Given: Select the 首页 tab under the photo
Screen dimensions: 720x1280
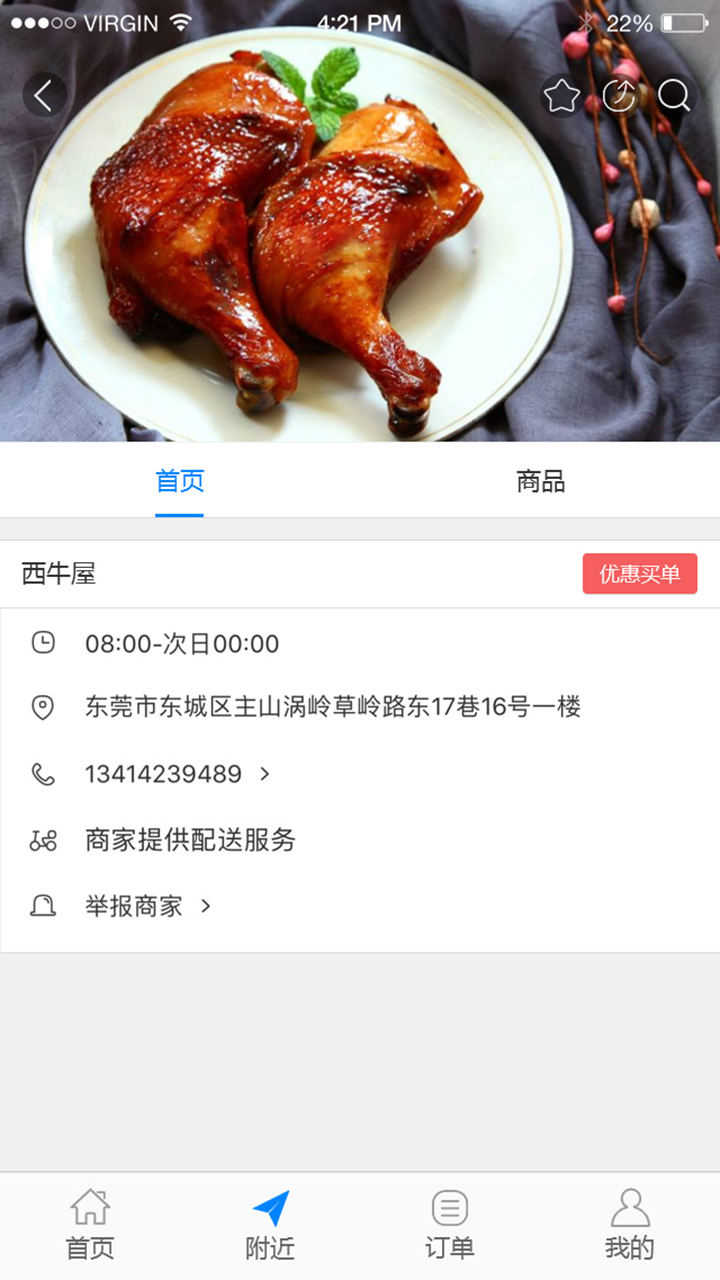Looking at the screenshot, I should point(180,482).
